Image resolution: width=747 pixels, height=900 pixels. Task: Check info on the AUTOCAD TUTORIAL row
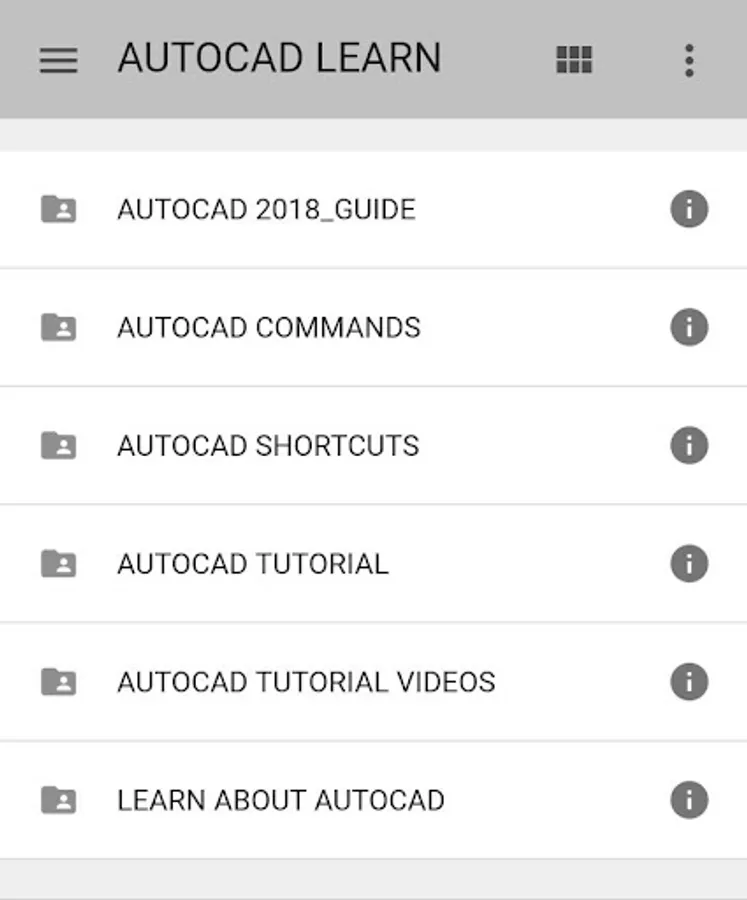[x=689, y=563]
